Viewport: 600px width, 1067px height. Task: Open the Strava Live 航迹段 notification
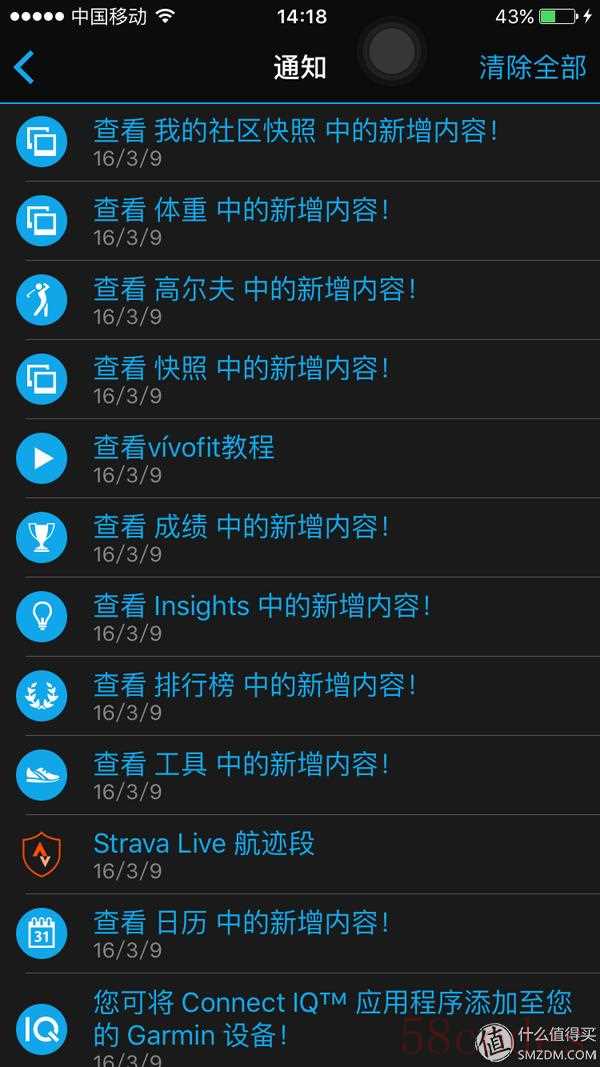point(300,854)
